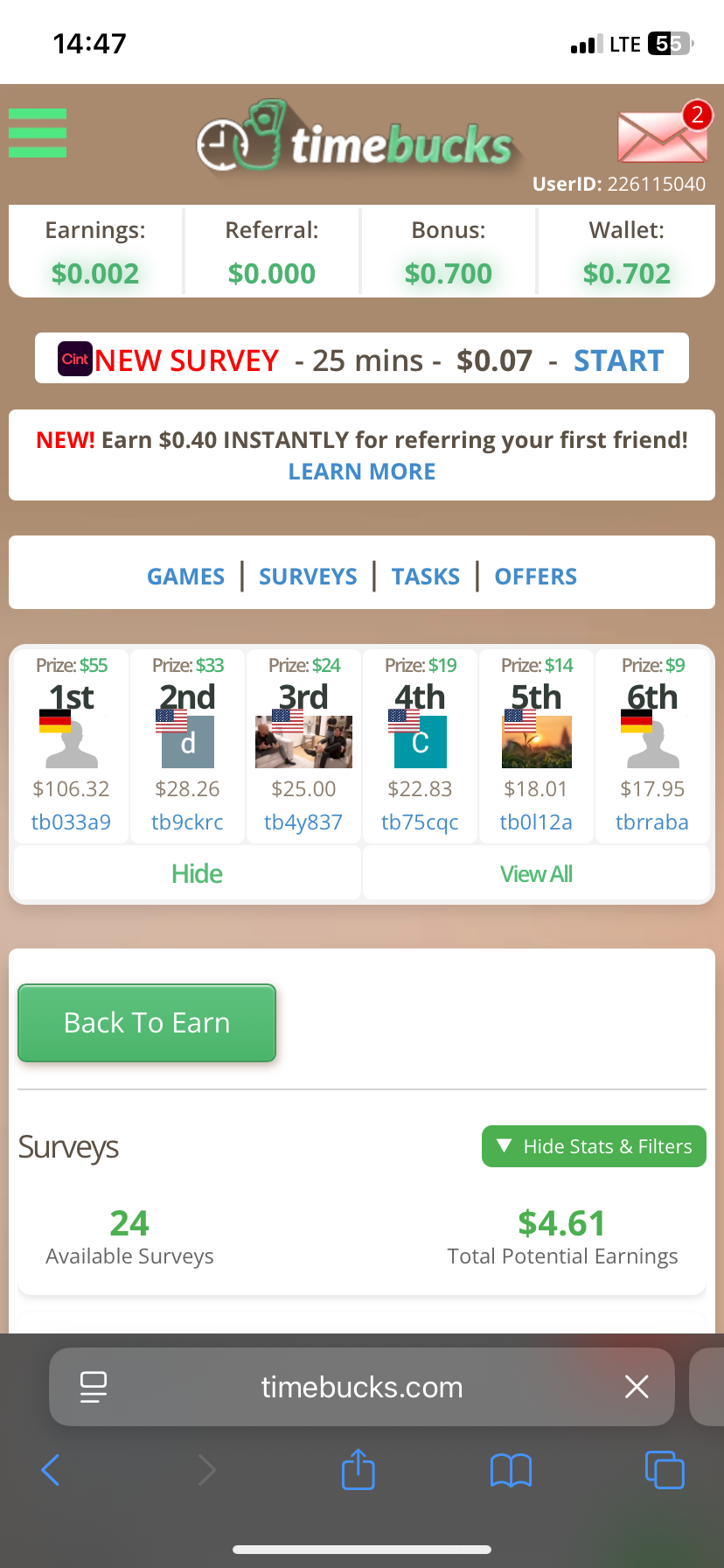
Task: Open the hamburger menu
Action: coord(38,133)
